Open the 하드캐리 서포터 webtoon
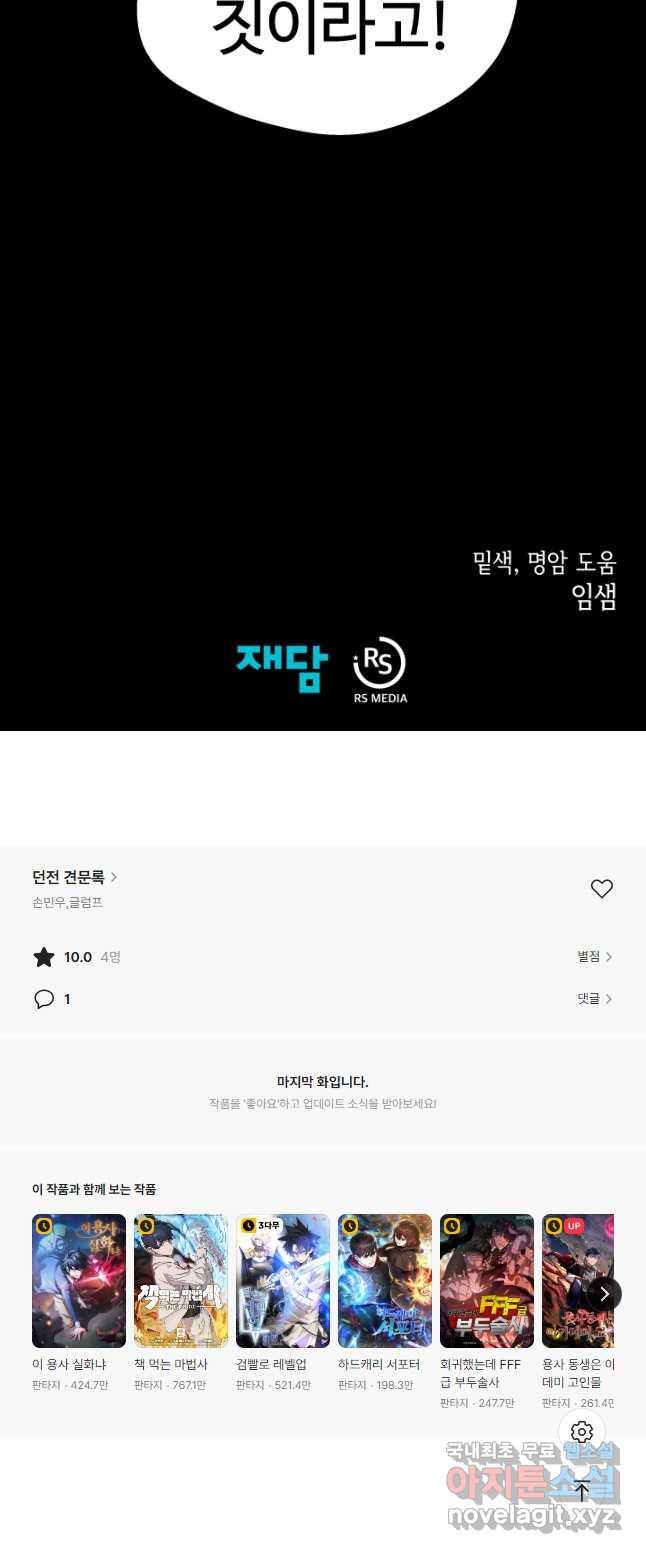646x1554 pixels. (x=385, y=1281)
